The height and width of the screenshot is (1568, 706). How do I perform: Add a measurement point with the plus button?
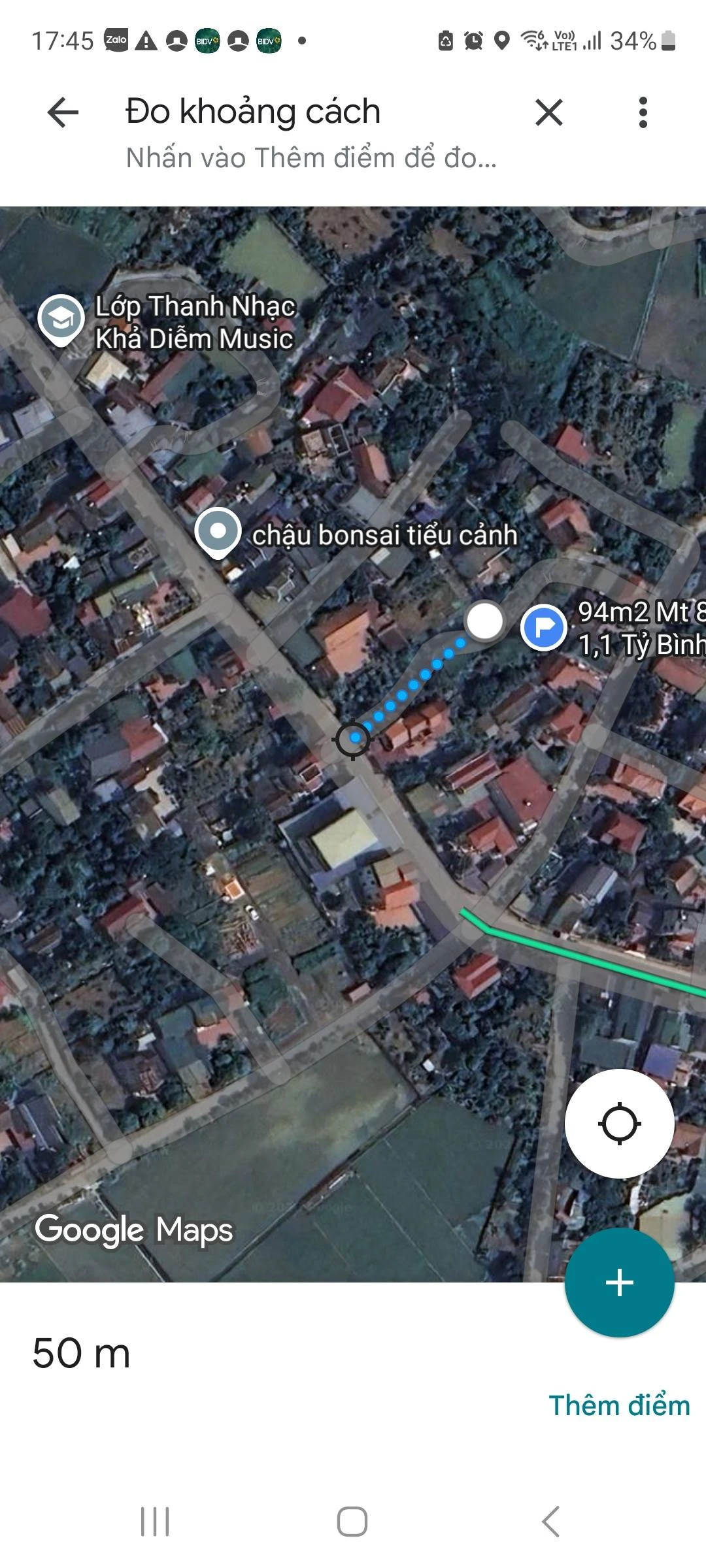(x=619, y=1282)
